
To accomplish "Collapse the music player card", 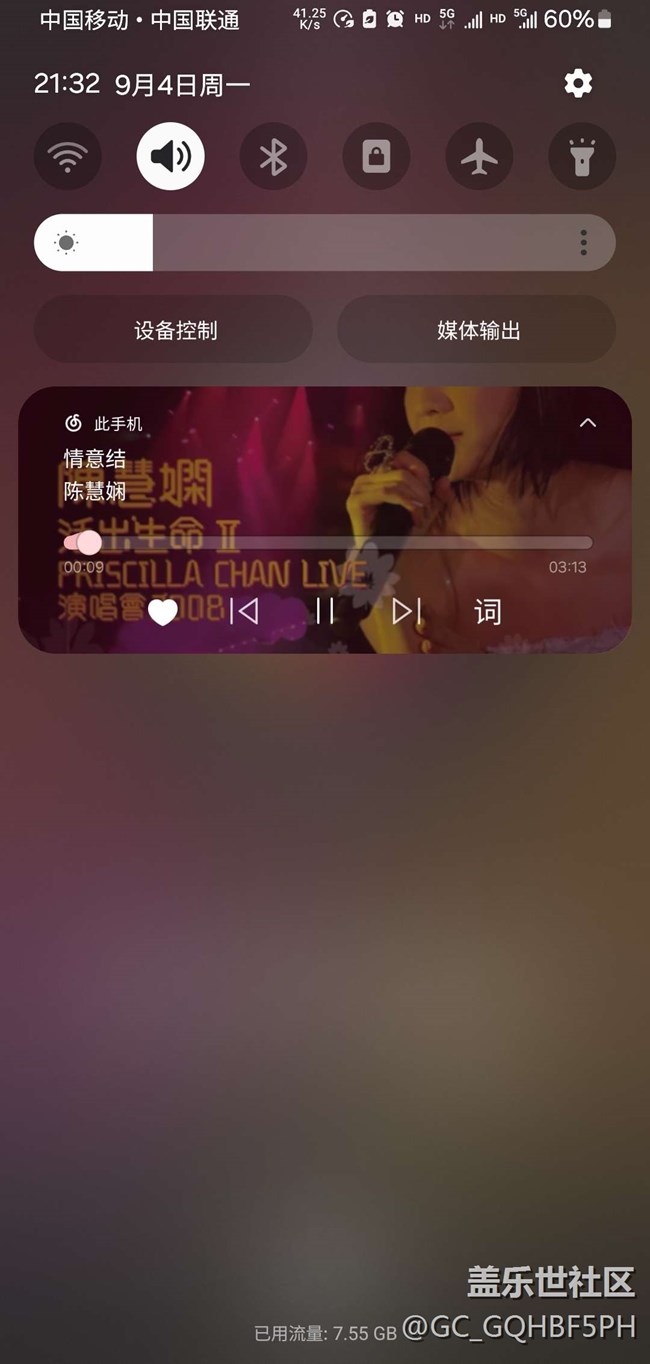I will click(x=588, y=423).
